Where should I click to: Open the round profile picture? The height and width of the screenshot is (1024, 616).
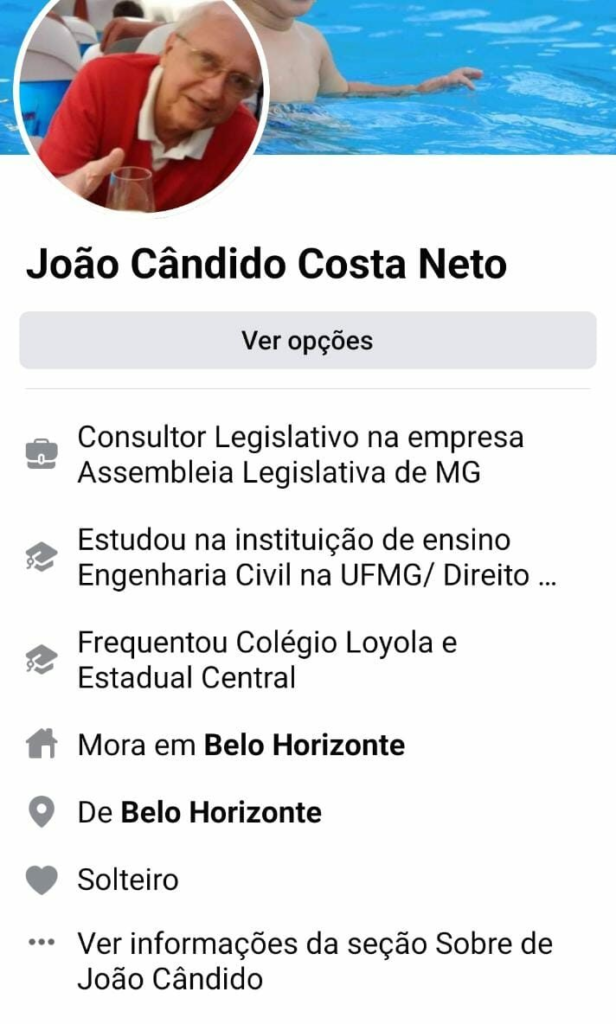[x=141, y=103]
